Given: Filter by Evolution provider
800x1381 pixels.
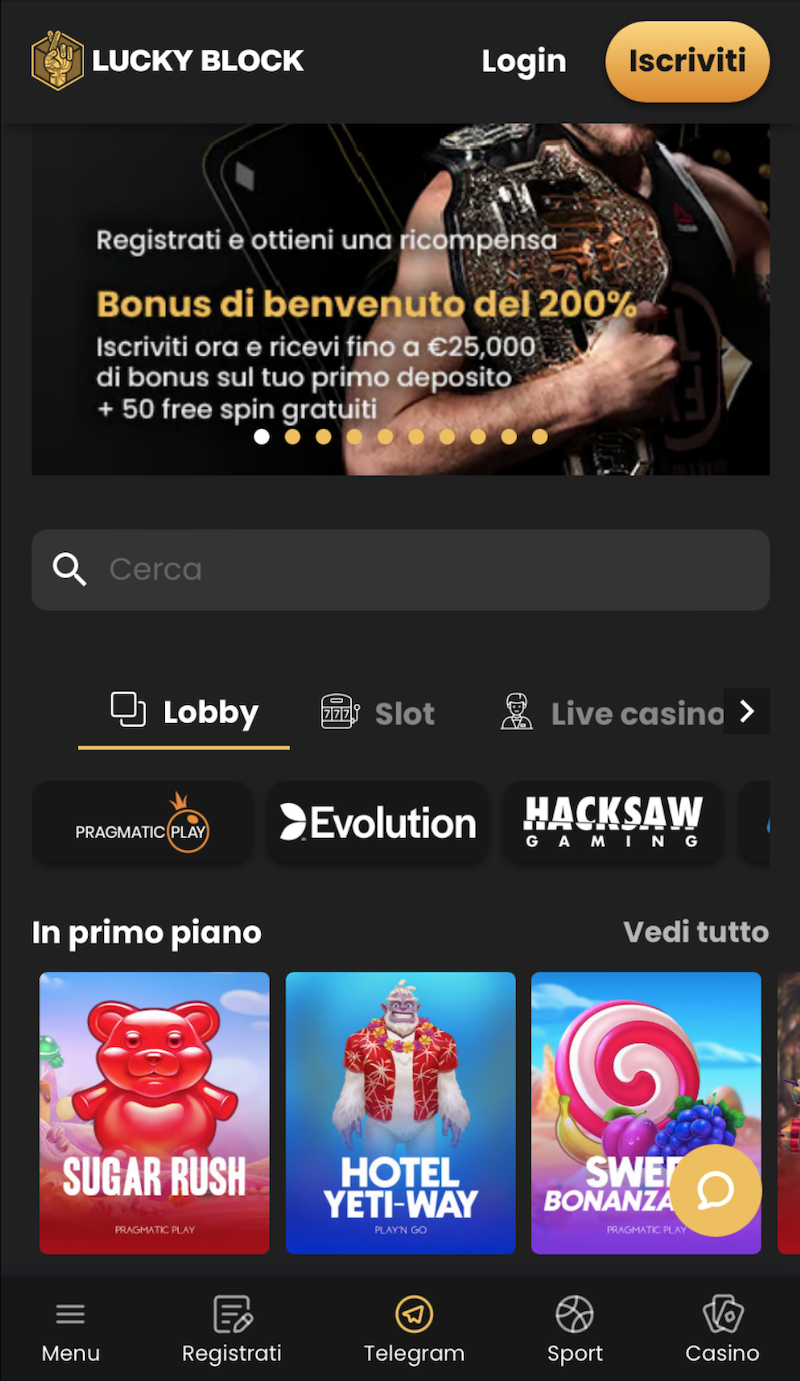Looking at the screenshot, I should [377, 823].
